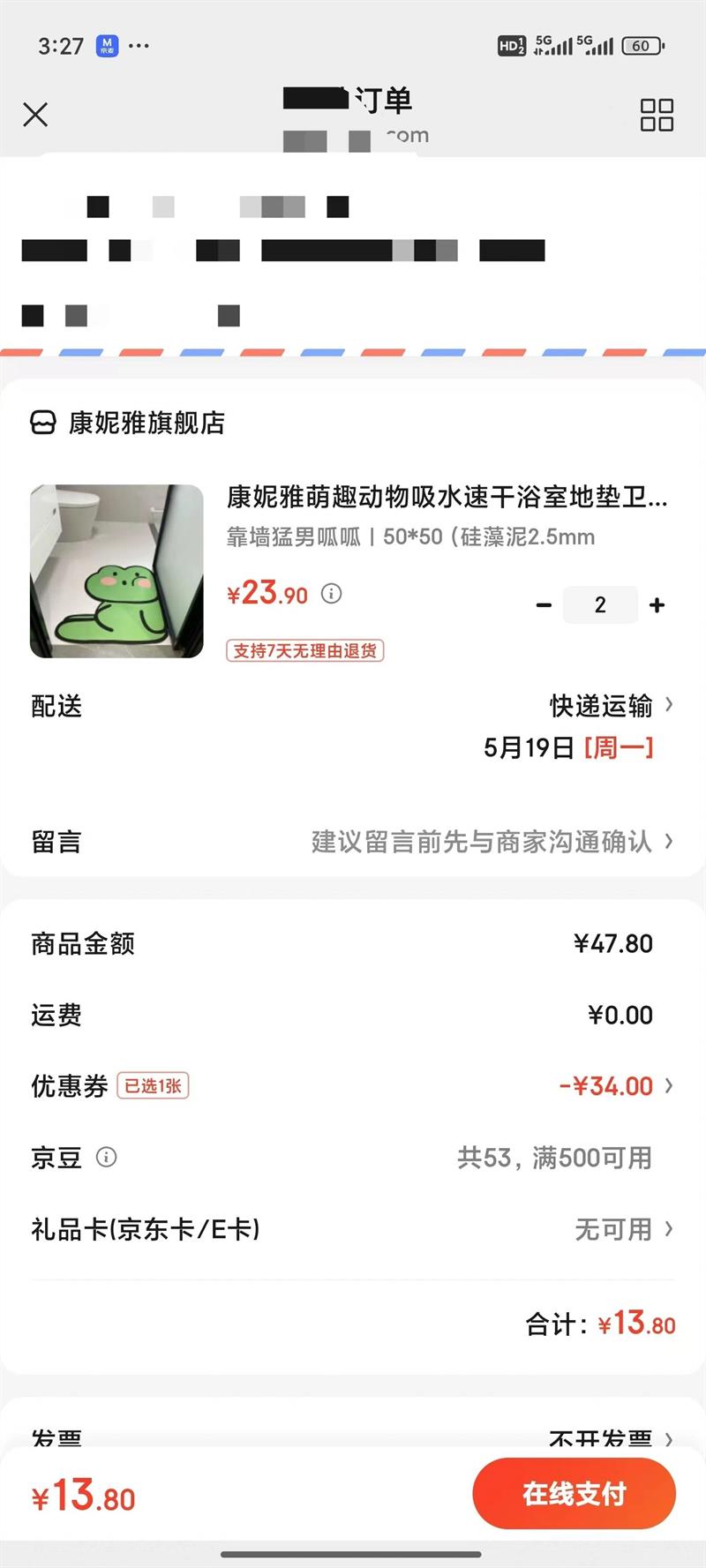The width and height of the screenshot is (706, 1568).
Task: Open the four-square grid menu icon
Action: [657, 115]
